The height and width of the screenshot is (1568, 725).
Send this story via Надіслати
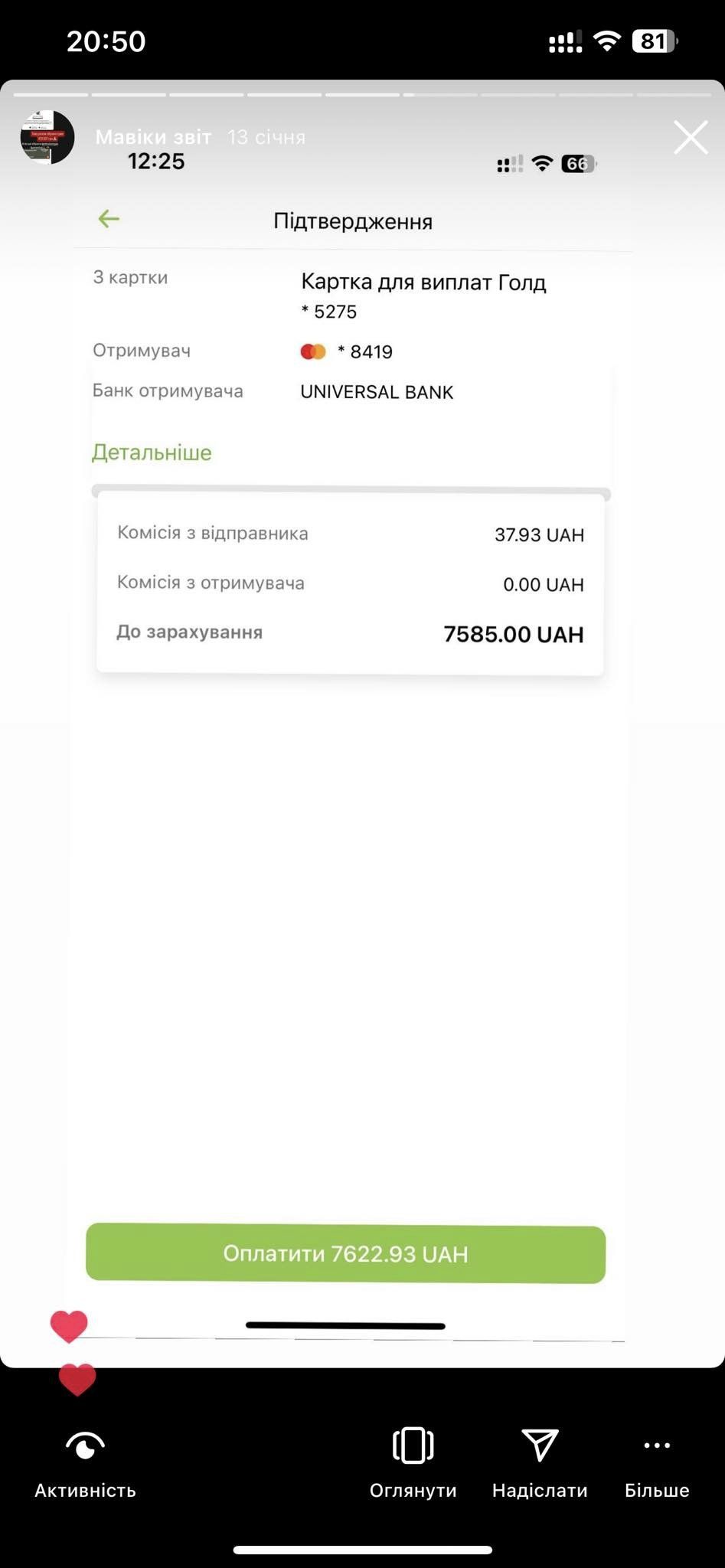point(540,1462)
